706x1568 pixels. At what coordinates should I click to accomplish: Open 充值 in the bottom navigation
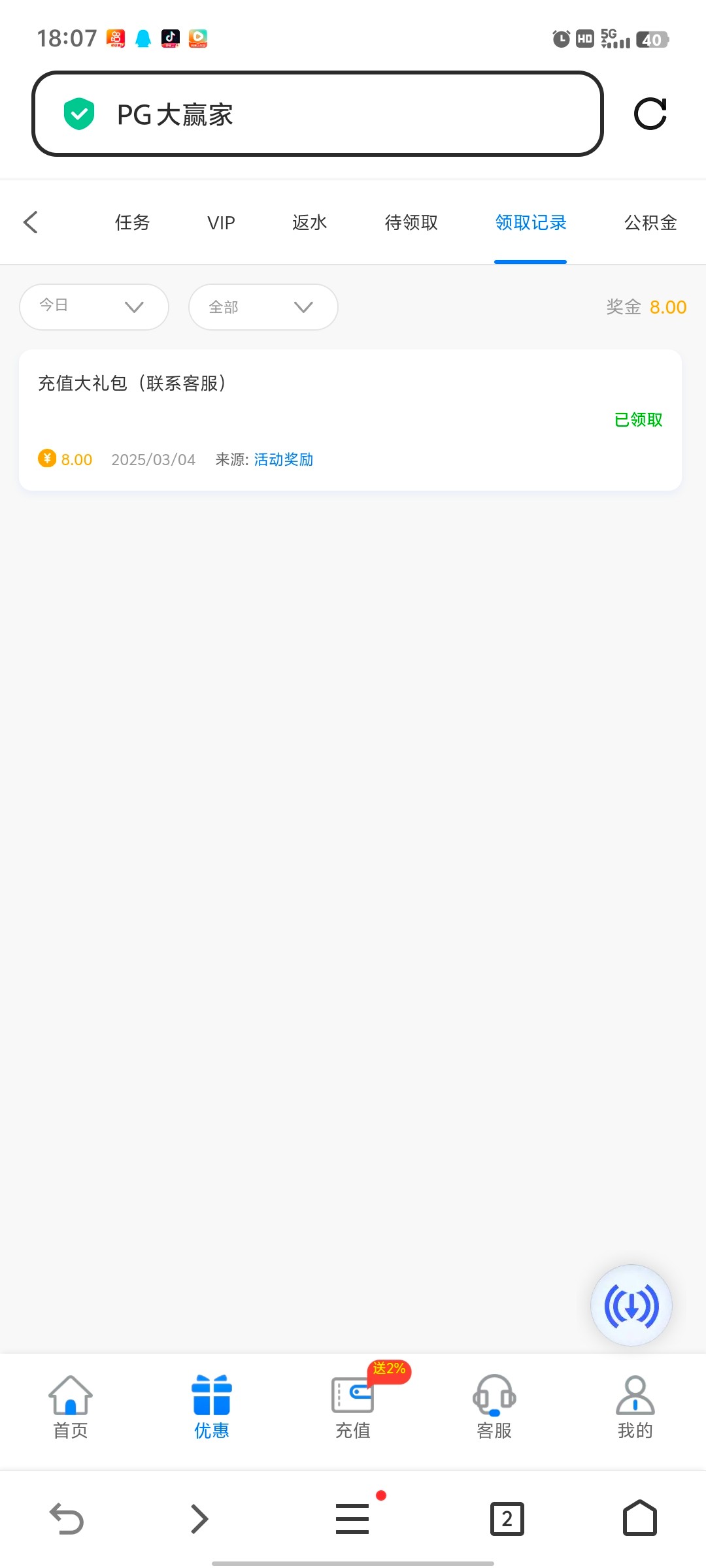(x=353, y=1407)
